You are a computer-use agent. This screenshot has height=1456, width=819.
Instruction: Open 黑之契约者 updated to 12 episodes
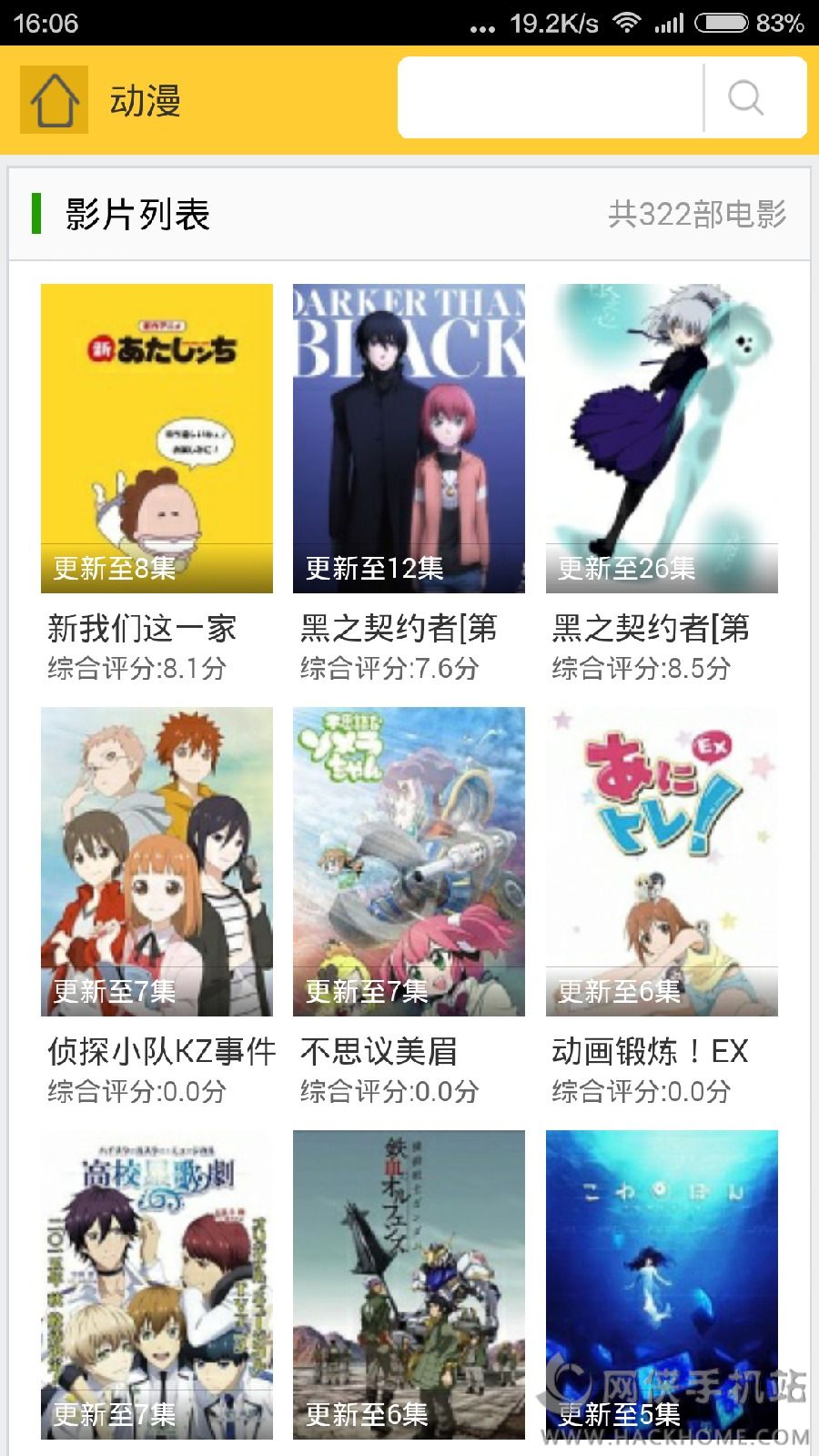(409, 439)
